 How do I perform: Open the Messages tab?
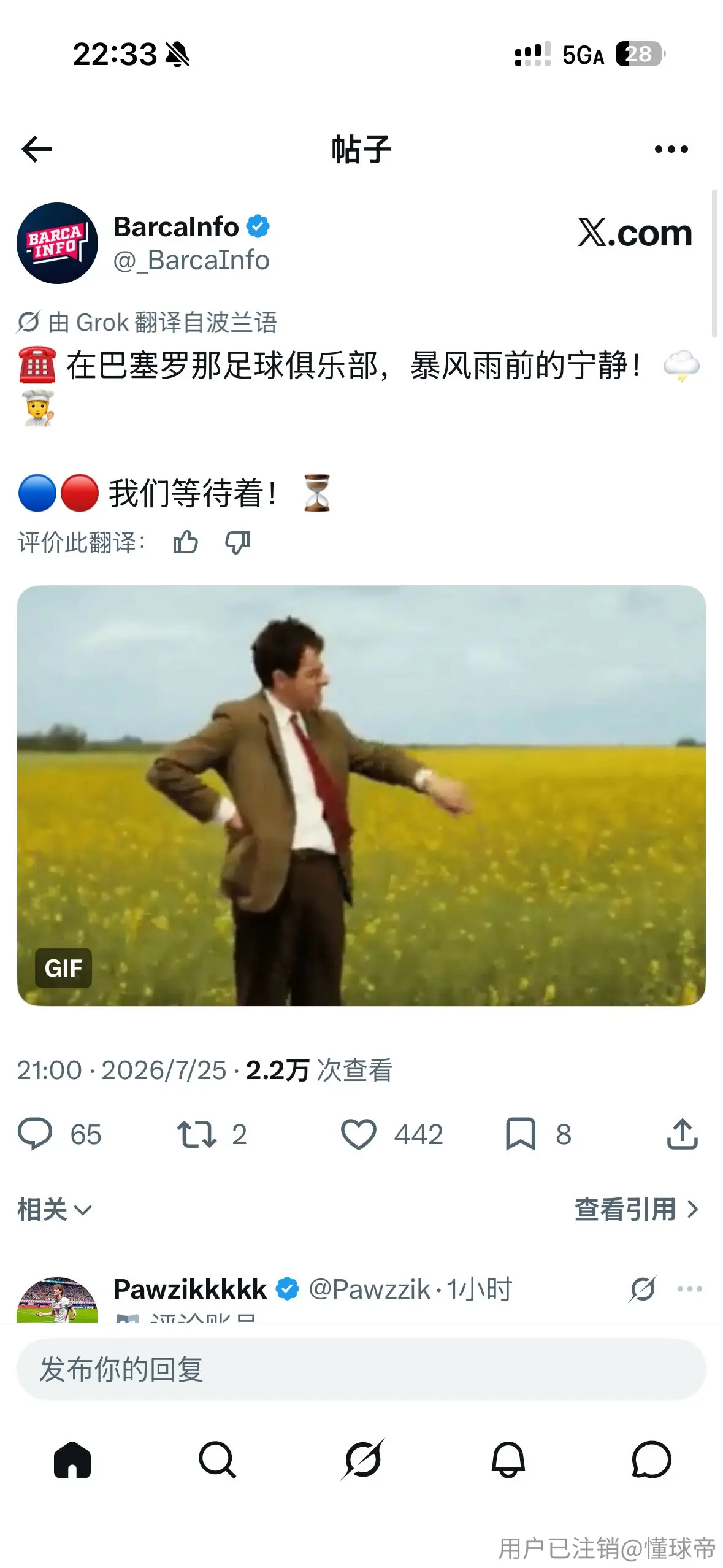coord(651,1459)
